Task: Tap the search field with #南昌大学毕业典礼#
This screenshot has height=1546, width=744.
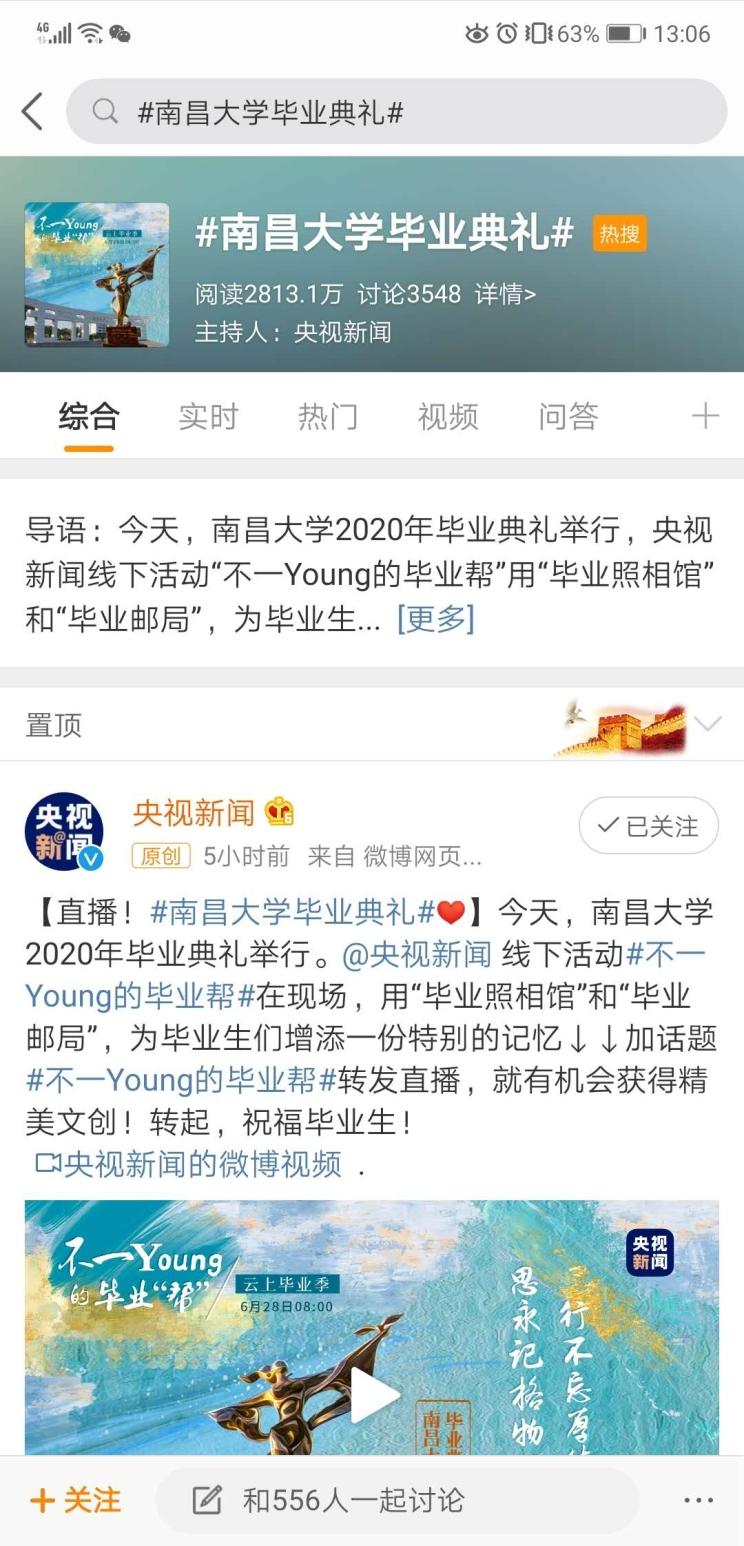Action: click(x=396, y=112)
